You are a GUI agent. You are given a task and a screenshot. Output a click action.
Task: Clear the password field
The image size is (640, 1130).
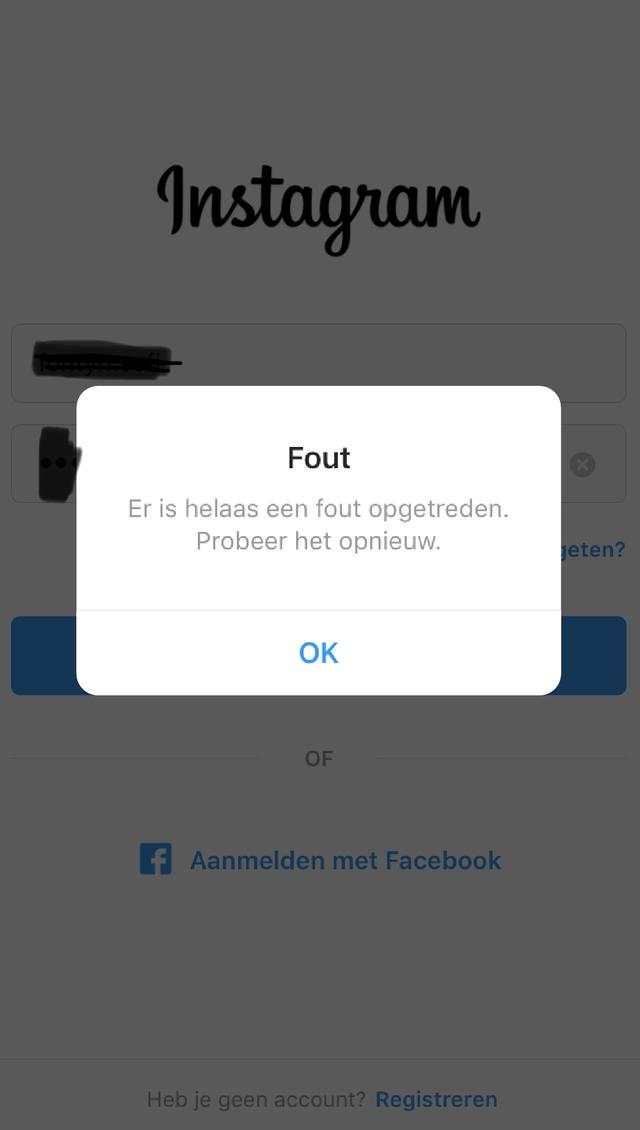click(x=582, y=464)
